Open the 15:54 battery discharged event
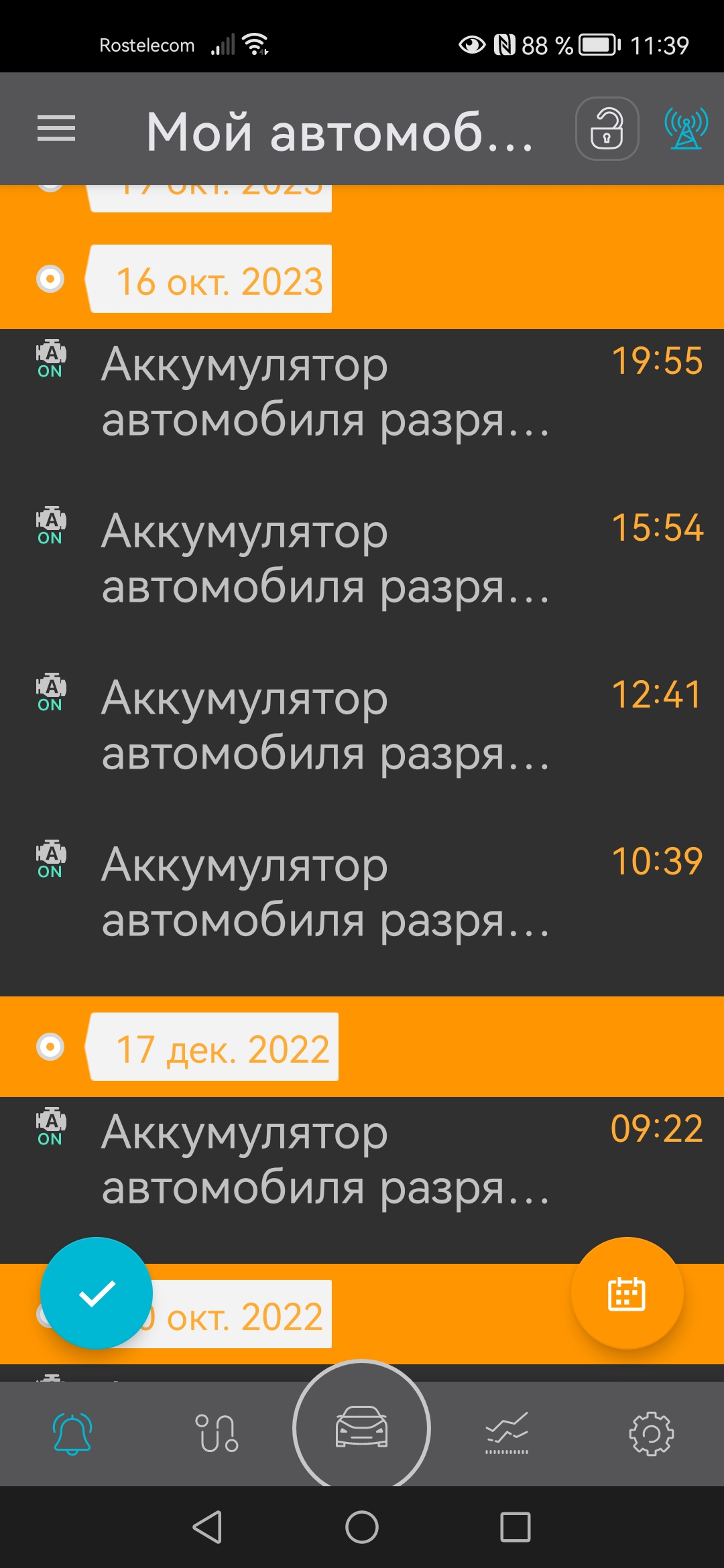This screenshot has height=1568, width=724. (x=362, y=559)
